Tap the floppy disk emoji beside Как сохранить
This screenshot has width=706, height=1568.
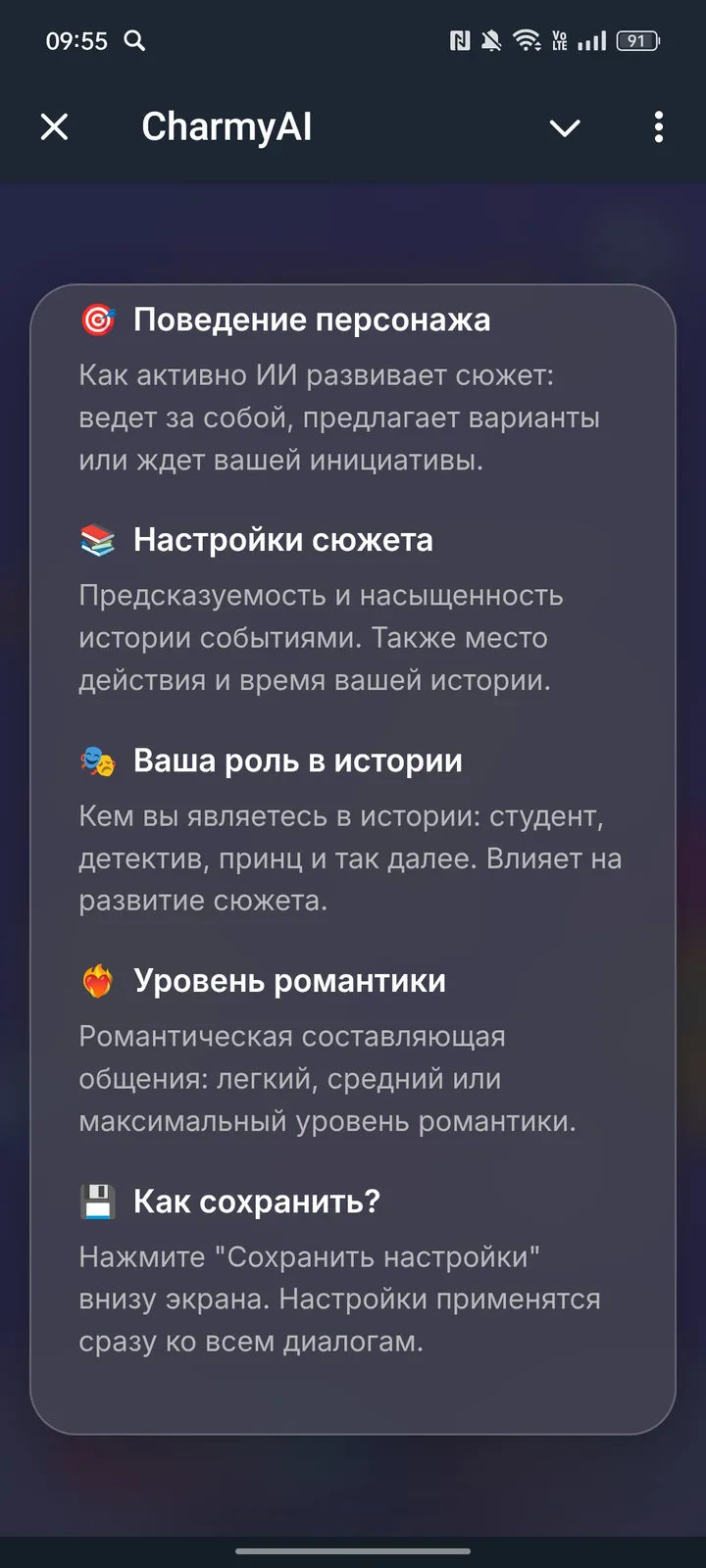pos(97,1200)
